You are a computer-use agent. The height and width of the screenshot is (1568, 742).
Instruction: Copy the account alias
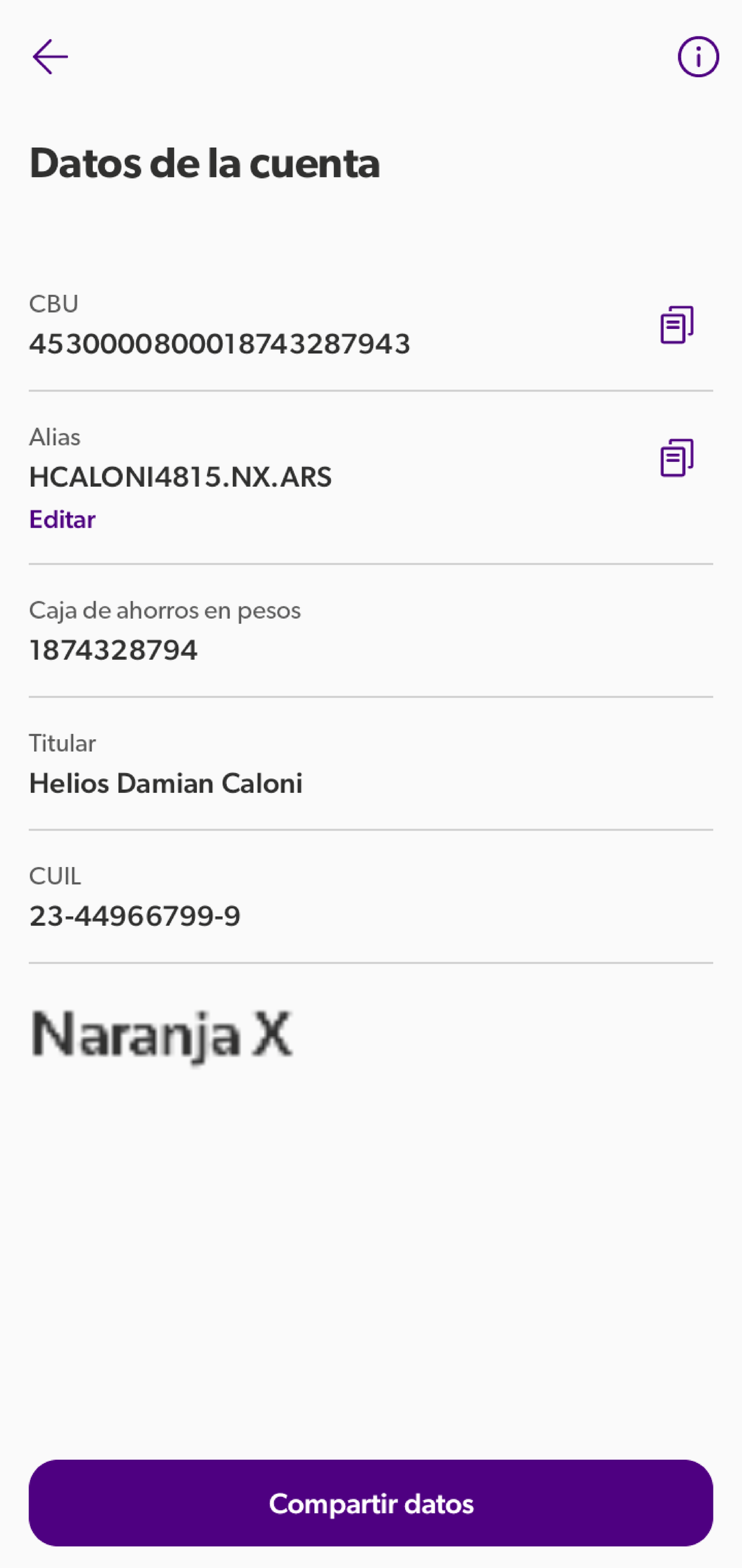pos(676,458)
